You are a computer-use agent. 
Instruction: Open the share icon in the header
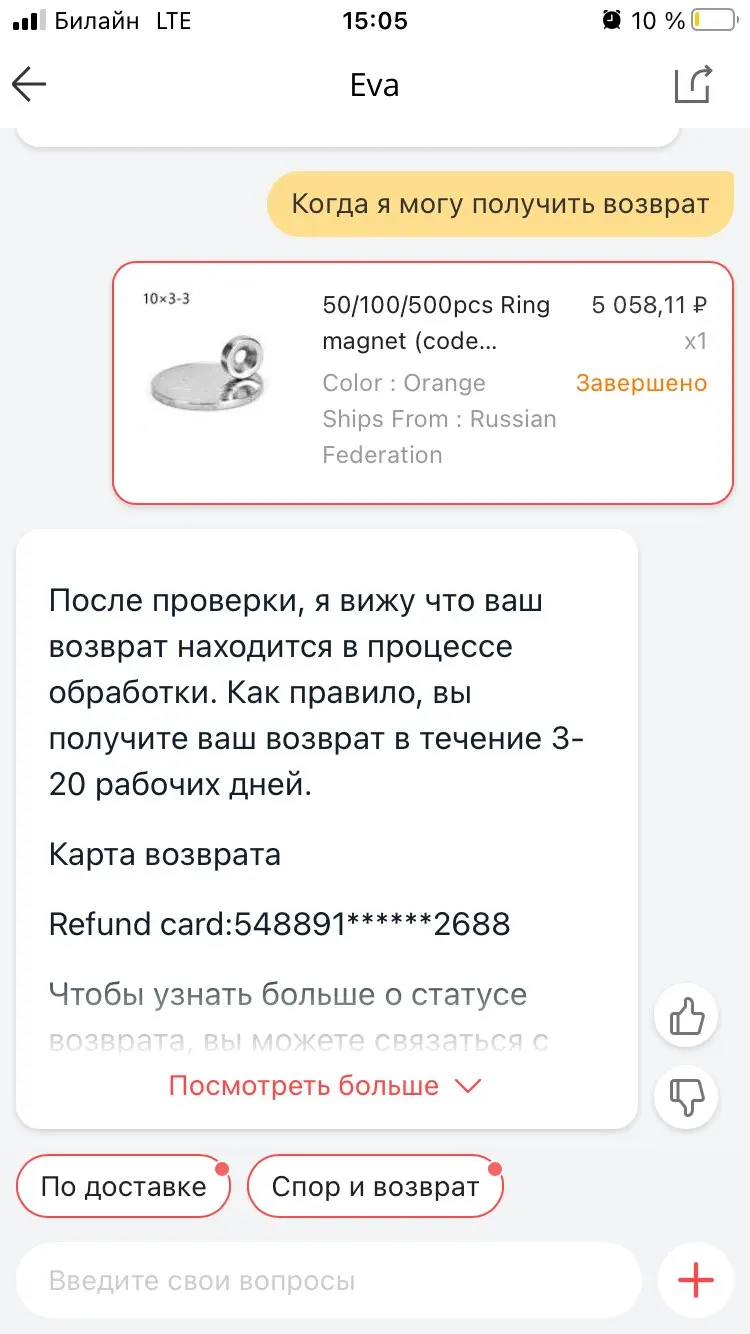pos(693,85)
